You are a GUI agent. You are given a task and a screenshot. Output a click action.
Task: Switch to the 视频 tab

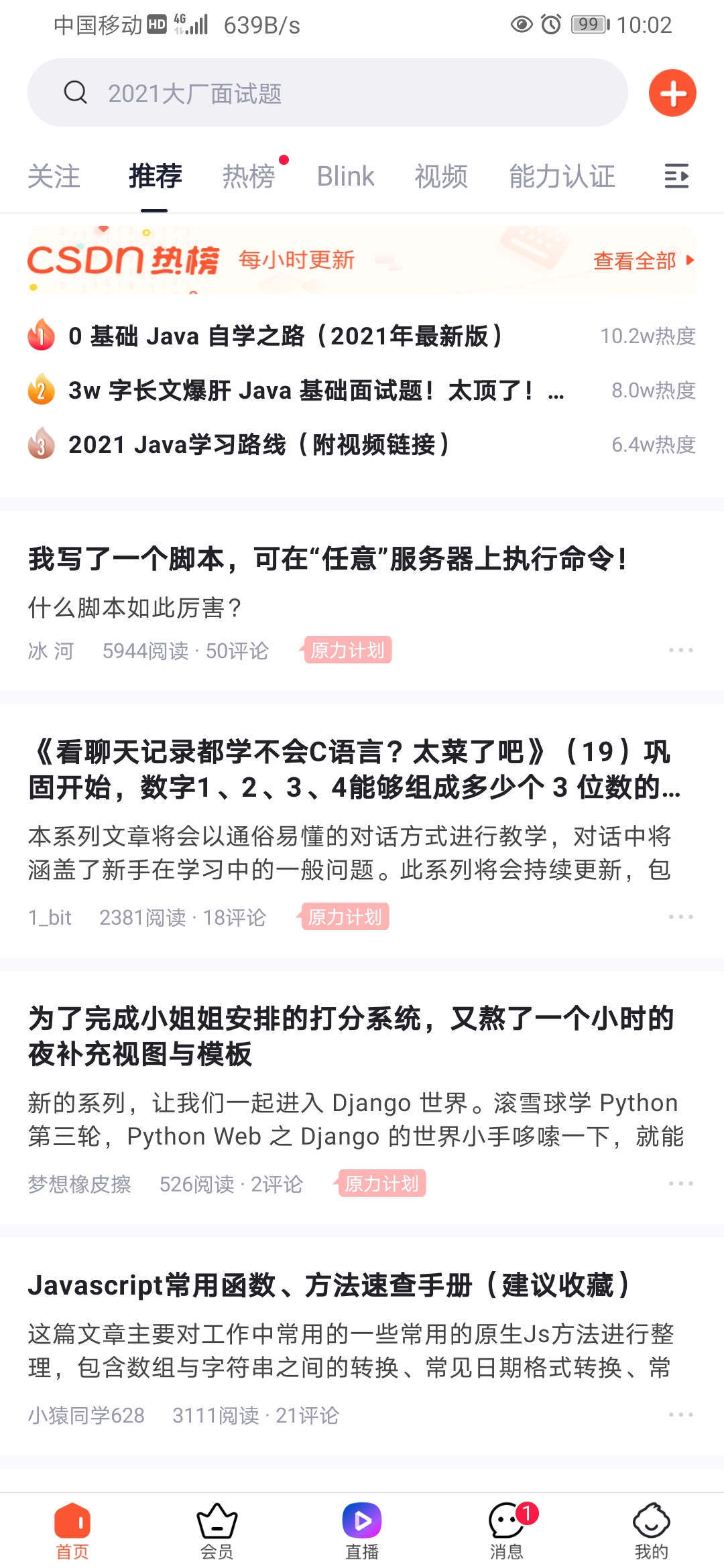tap(441, 176)
